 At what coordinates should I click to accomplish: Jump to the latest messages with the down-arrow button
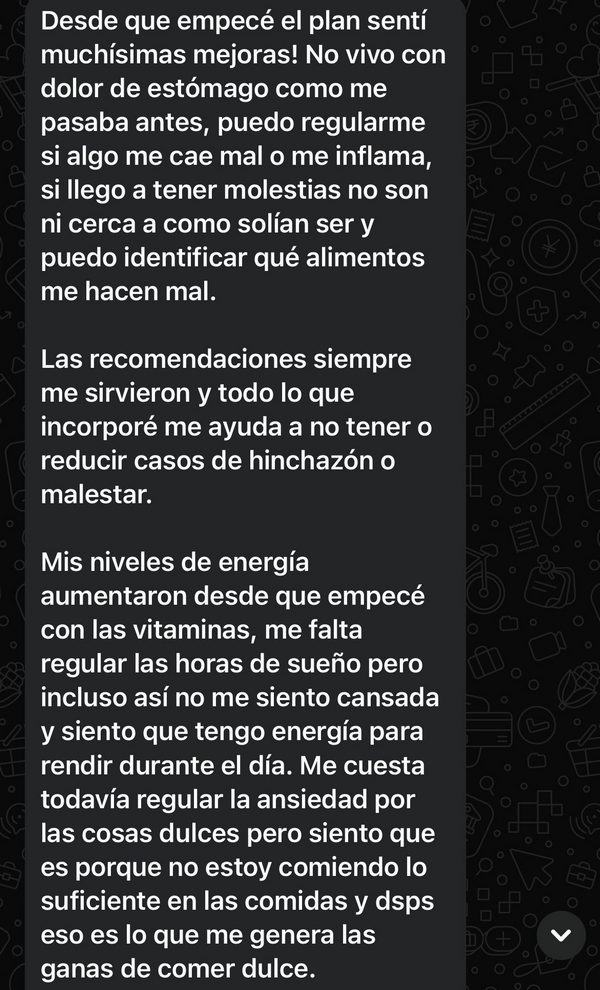click(561, 935)
